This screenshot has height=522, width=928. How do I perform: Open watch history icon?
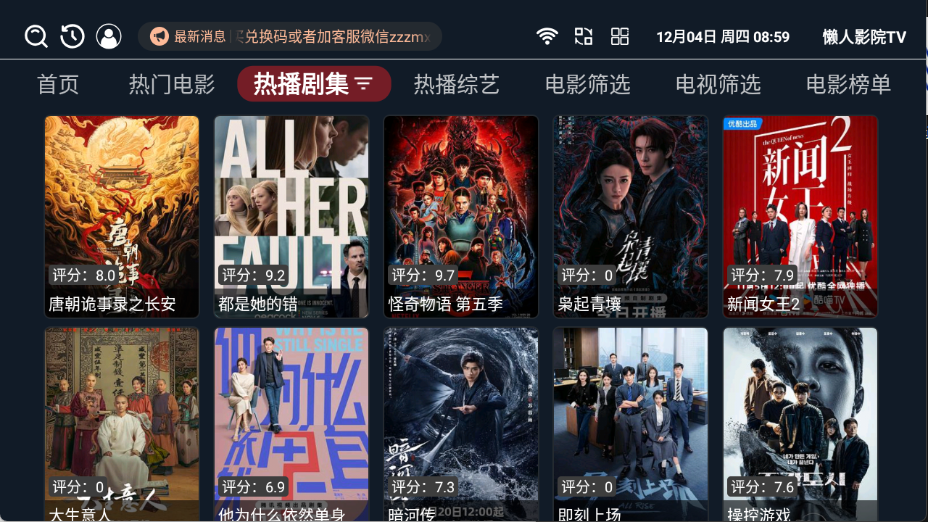click(x=72, y=37)
